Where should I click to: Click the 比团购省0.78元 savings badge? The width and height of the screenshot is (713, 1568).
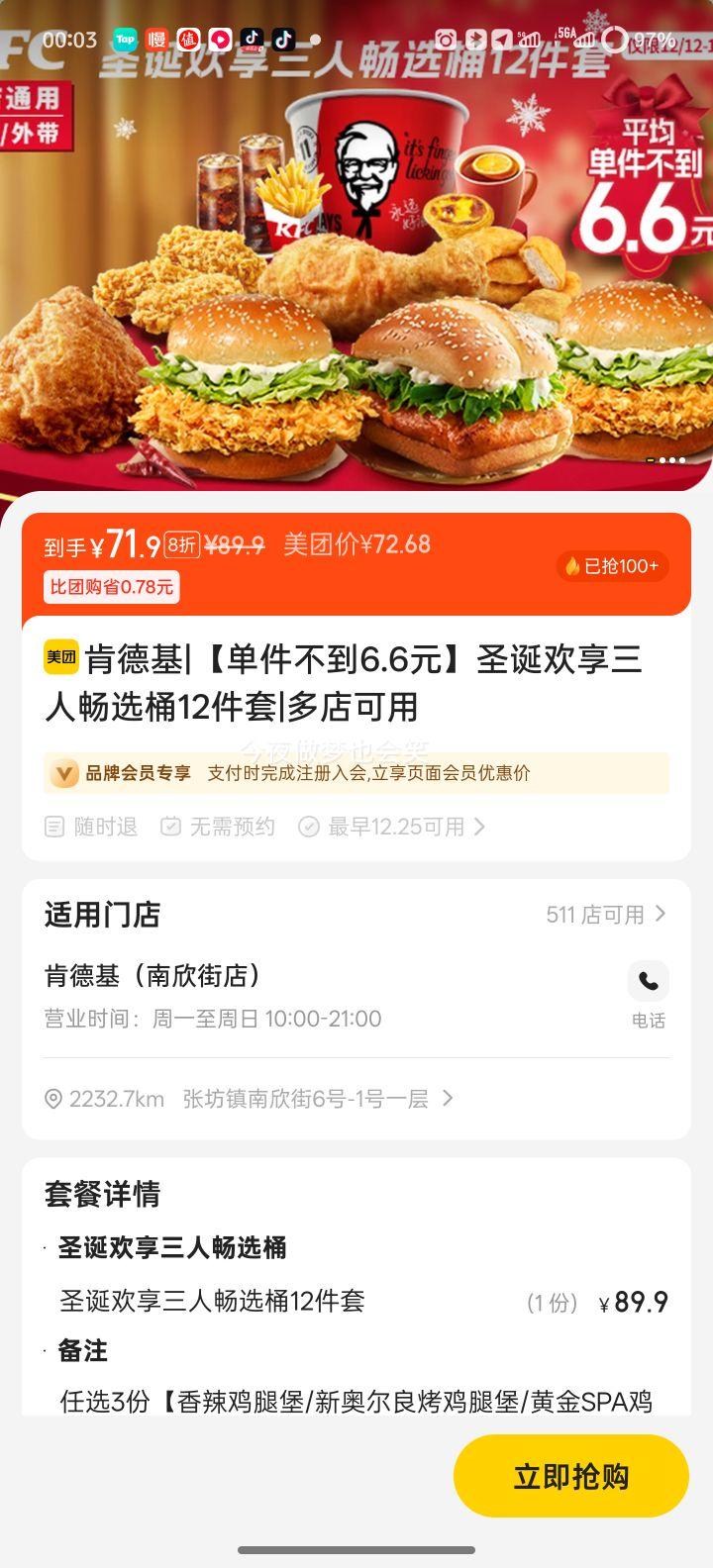click(x=112, y=588)
